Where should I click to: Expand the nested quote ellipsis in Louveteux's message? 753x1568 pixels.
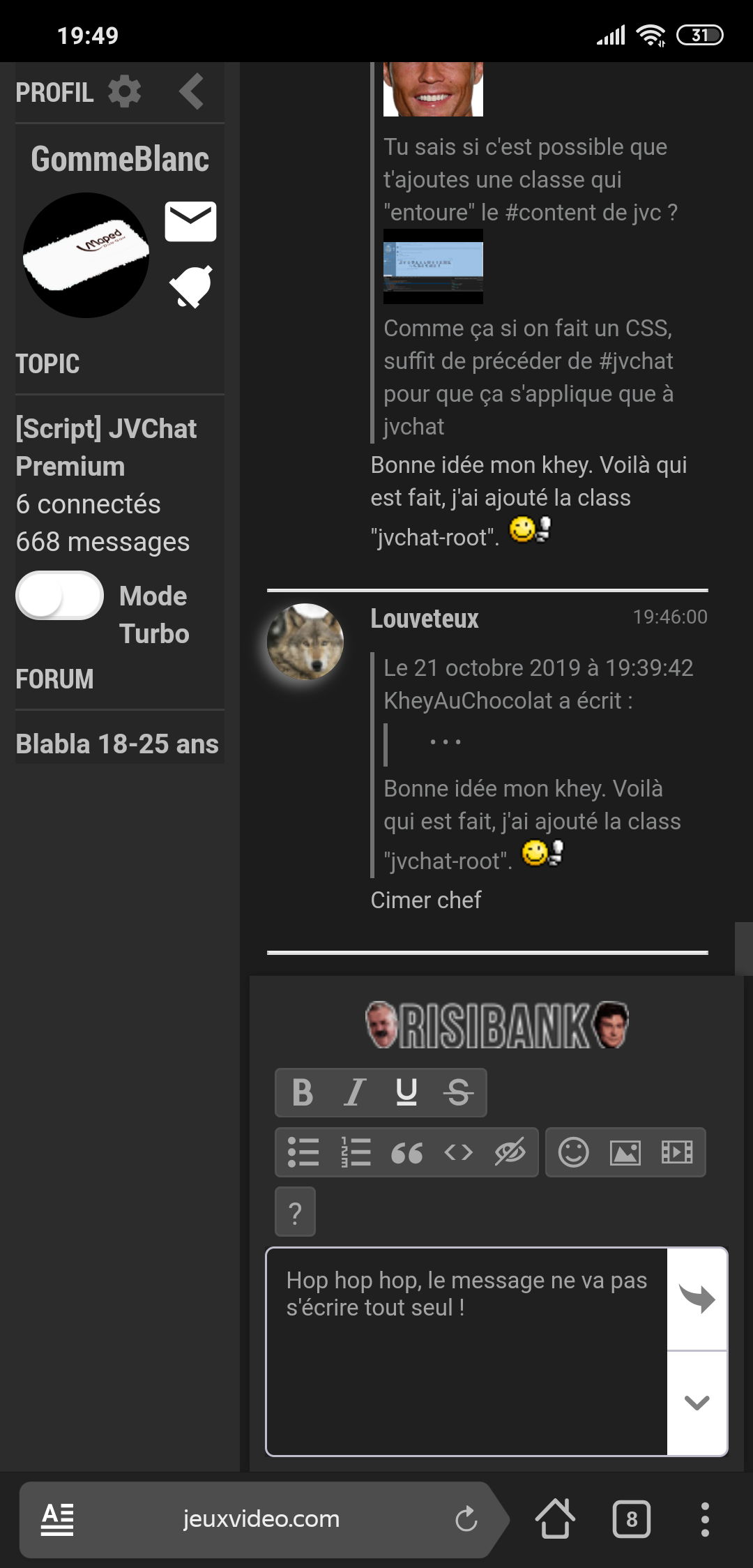point(446,741)
